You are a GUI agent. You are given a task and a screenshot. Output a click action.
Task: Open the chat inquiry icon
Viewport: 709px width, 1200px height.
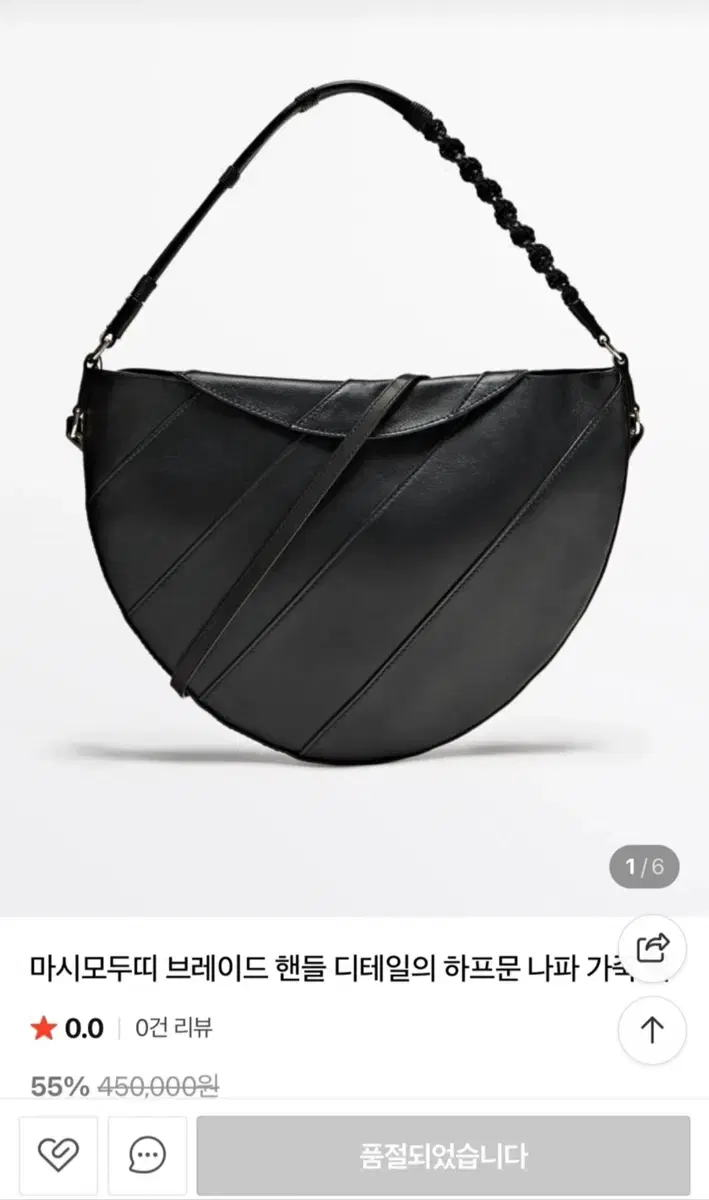147,1155
